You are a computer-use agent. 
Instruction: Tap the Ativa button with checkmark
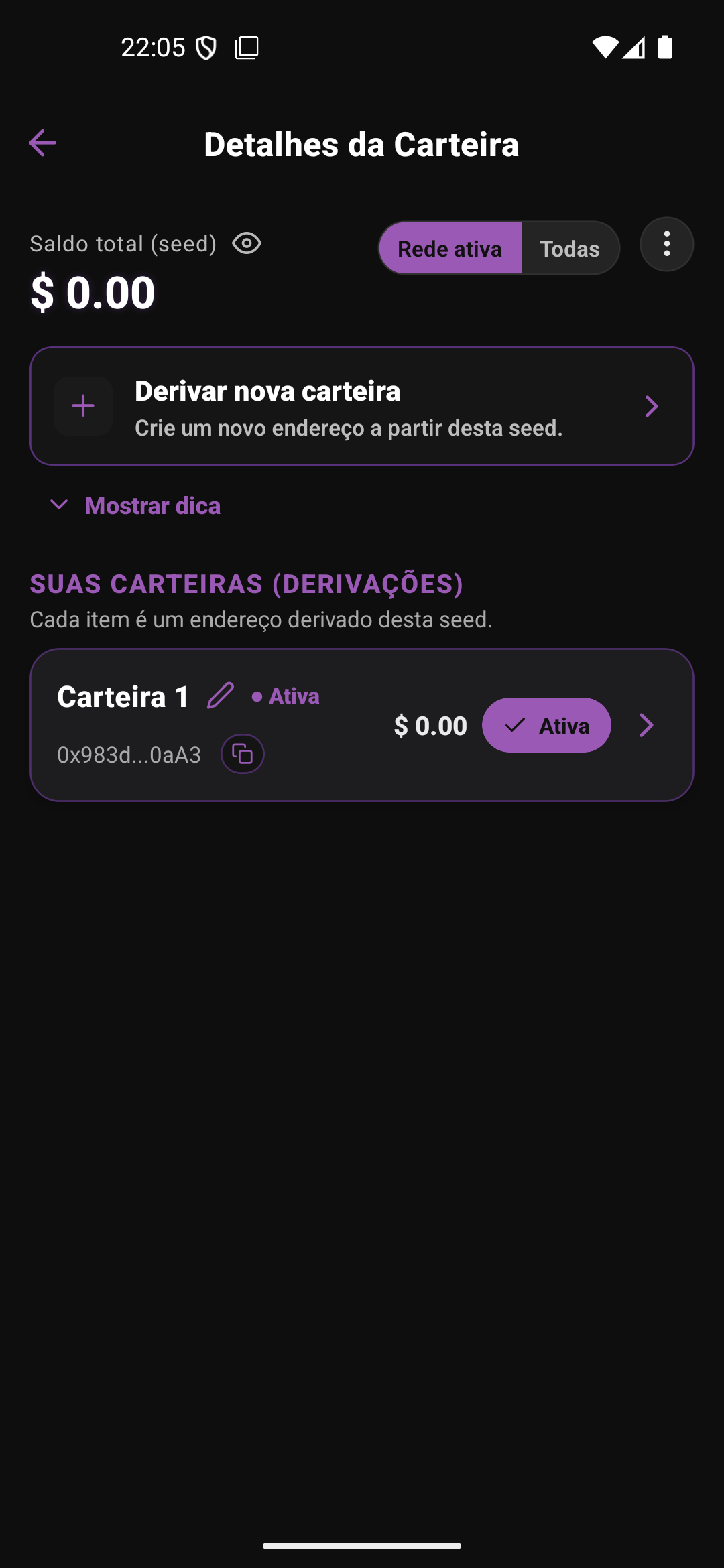pos(546,725)
